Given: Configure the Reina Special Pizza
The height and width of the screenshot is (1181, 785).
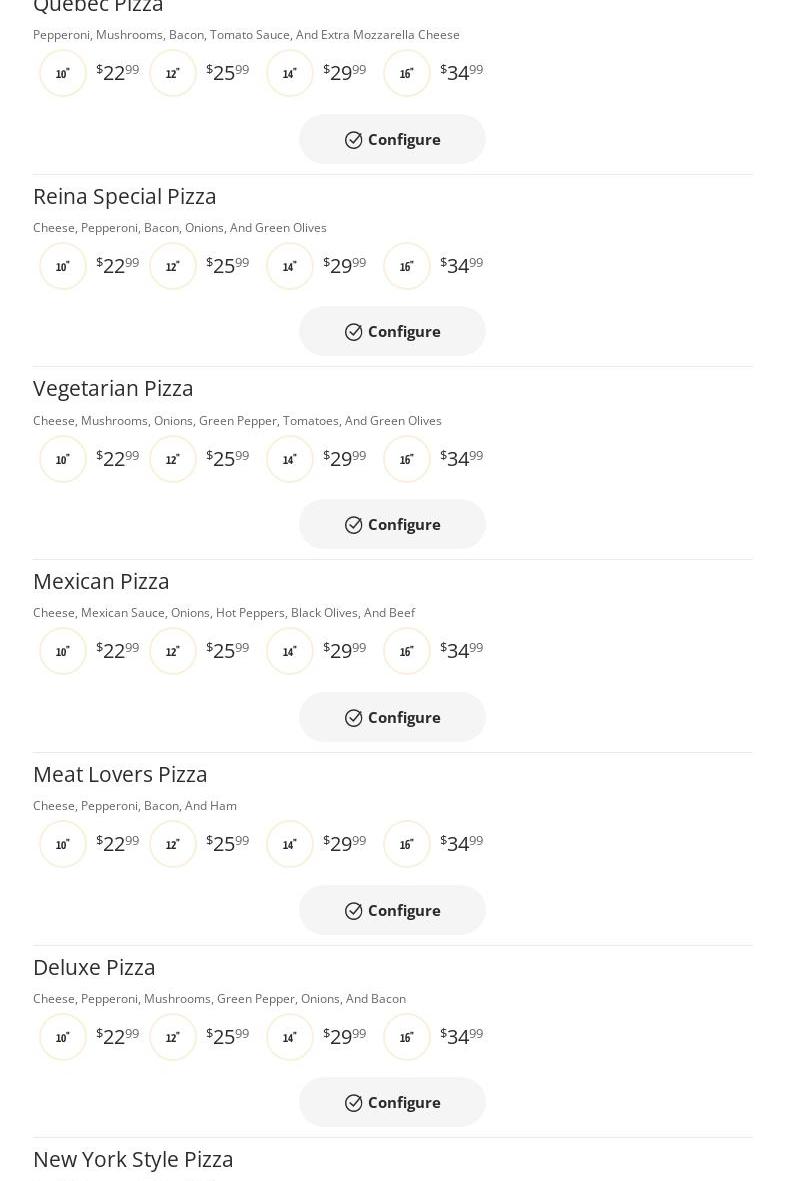Looking at the screenshot, I should pos(392,331).
